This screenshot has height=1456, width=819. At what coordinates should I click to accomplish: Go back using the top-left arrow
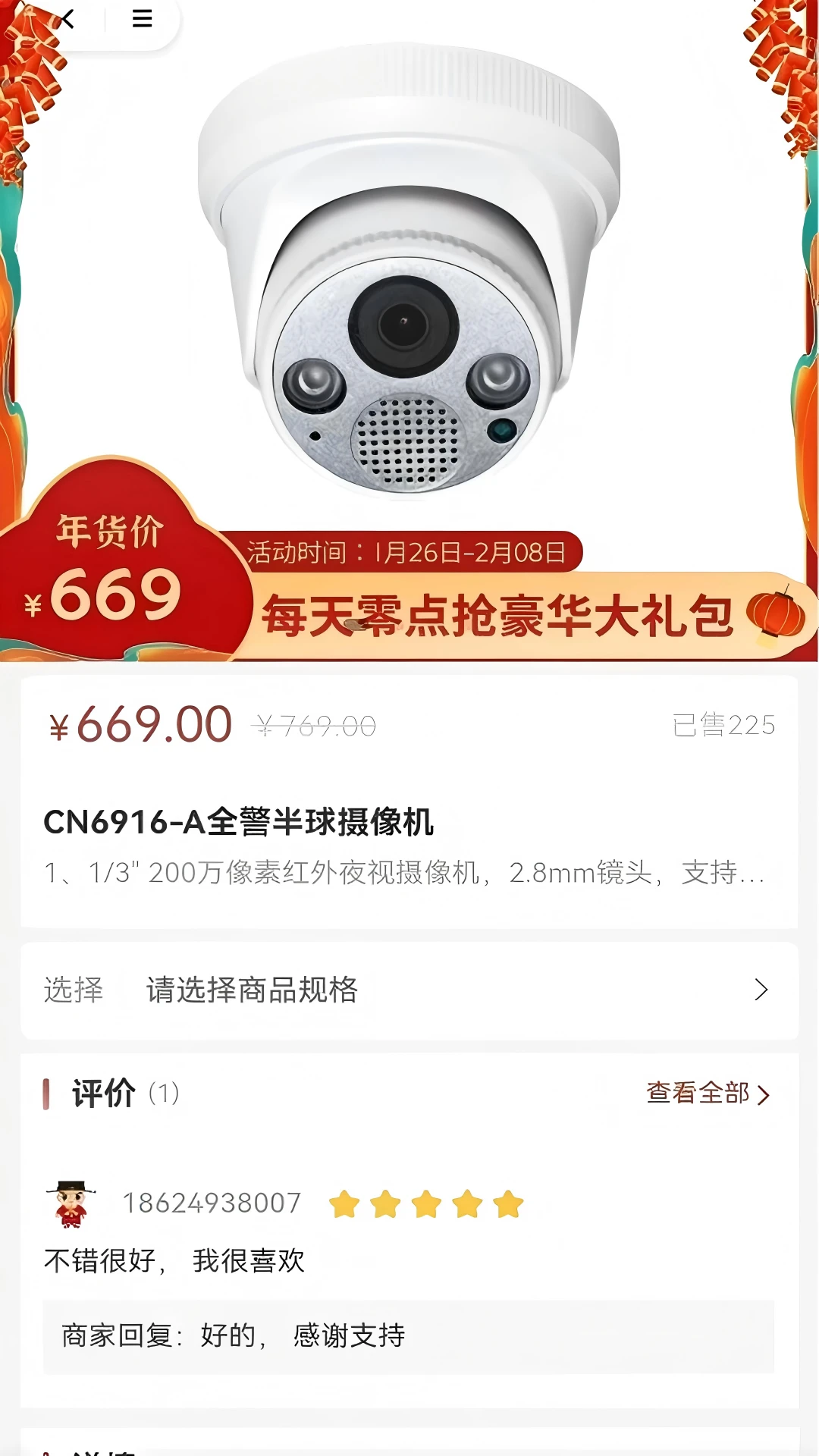[68, 19]
